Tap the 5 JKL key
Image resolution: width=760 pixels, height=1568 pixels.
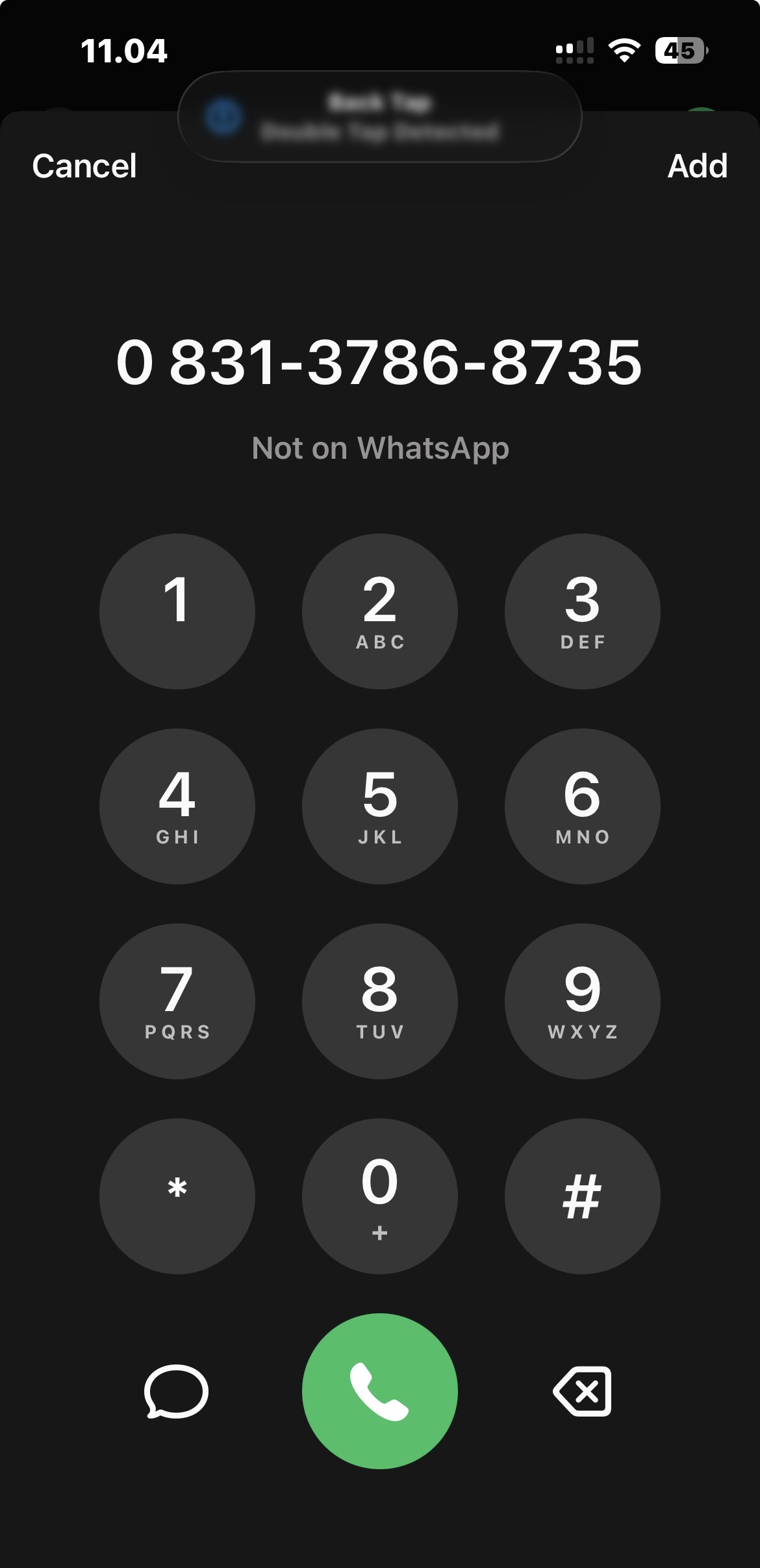pyautogui.click(x=380, y=806)
